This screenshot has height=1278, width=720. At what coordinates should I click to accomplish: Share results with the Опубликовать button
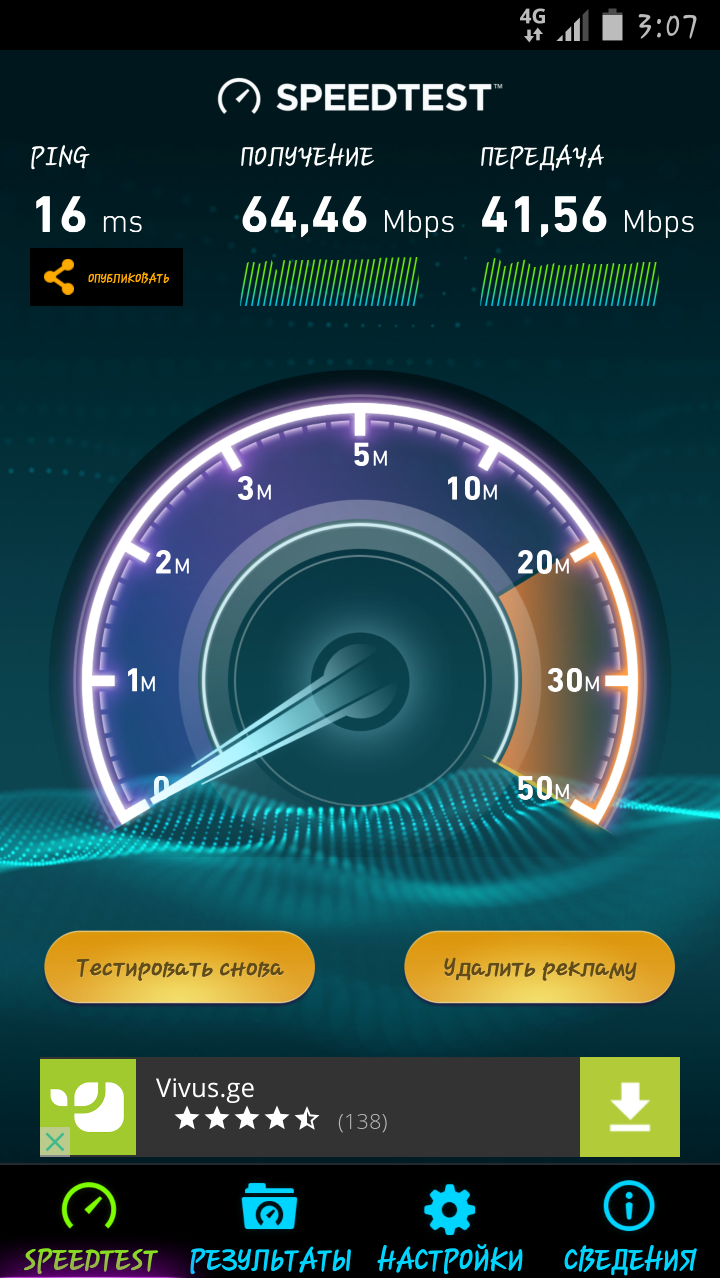106,277
